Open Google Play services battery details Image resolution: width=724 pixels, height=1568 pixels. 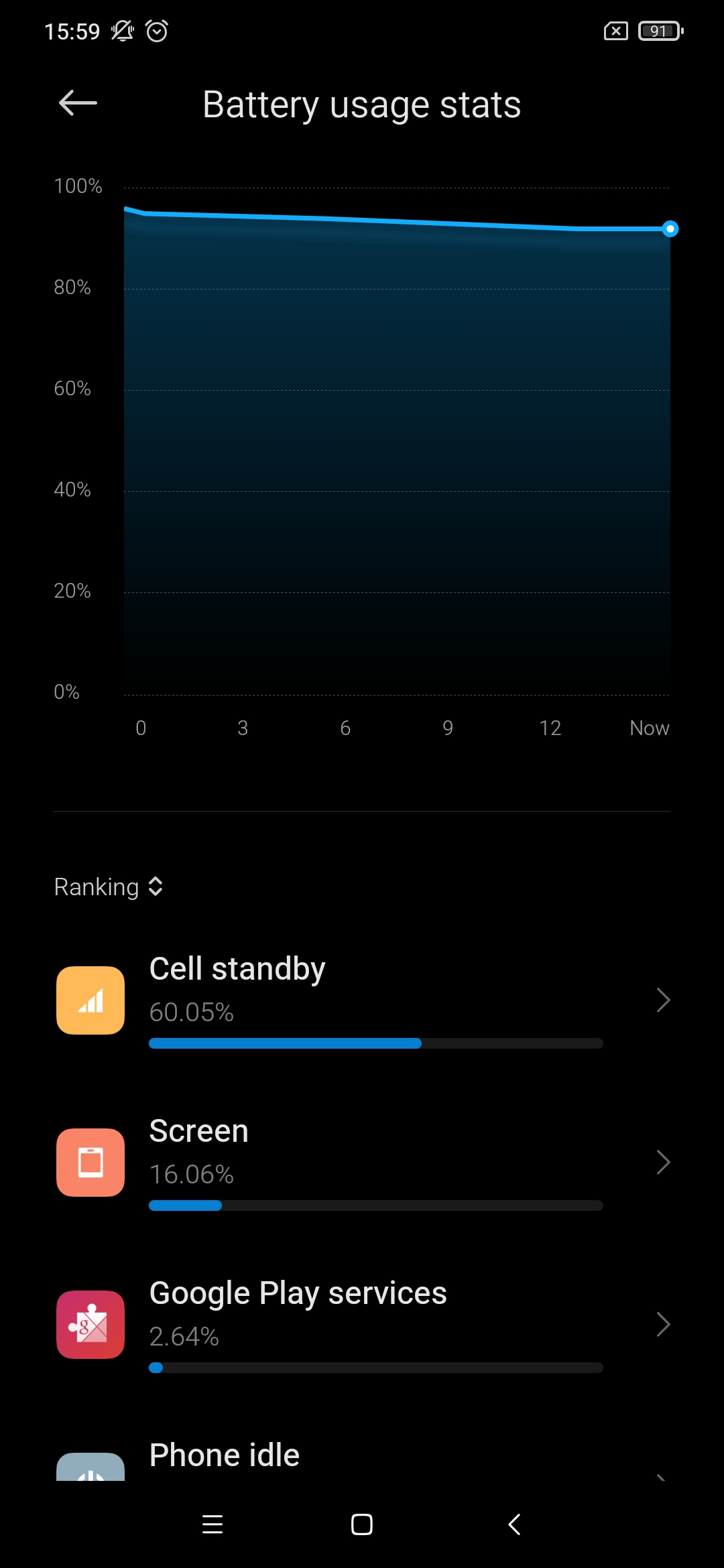click(362, 1324)
